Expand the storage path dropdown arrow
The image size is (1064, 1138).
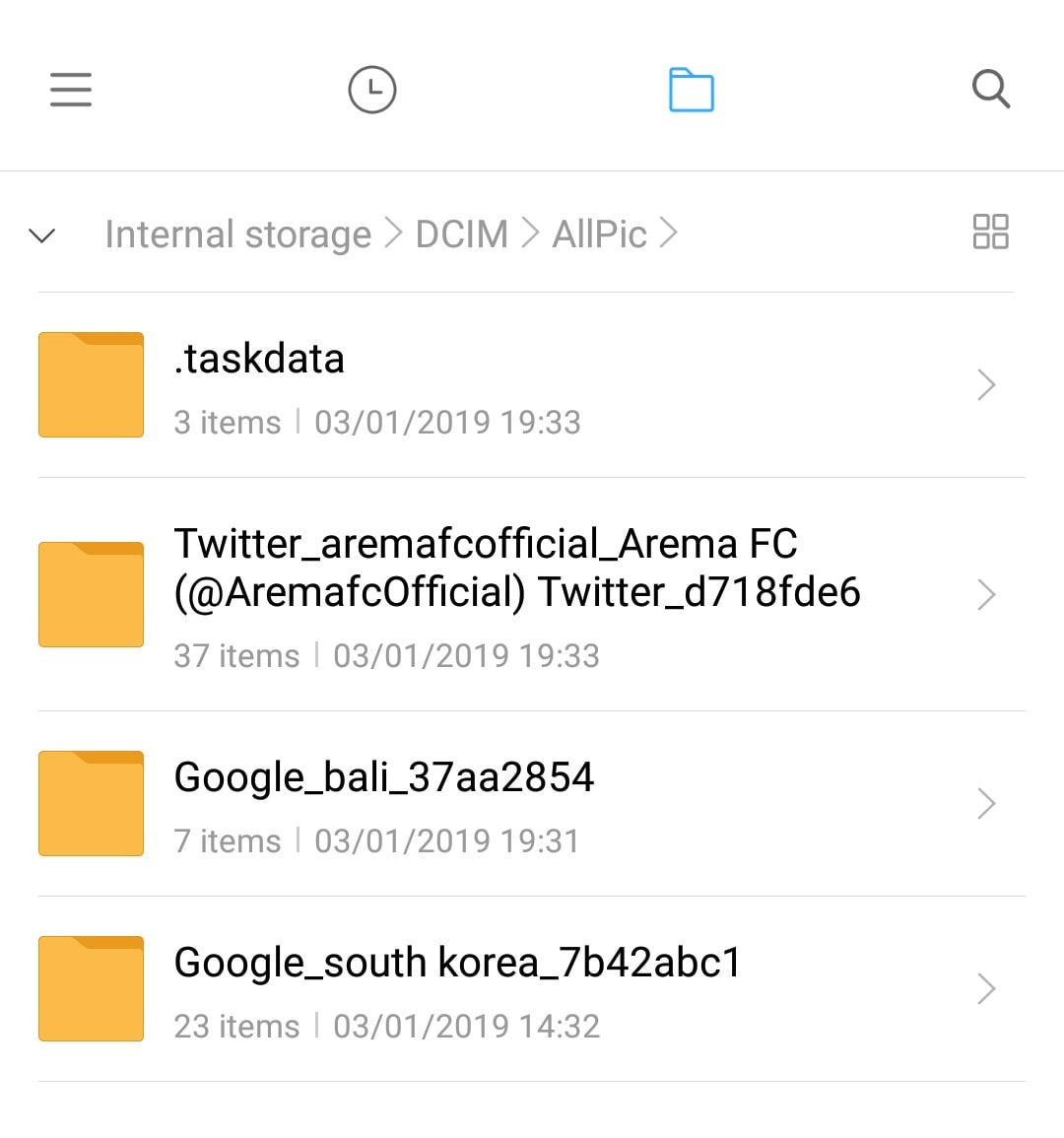42,235
